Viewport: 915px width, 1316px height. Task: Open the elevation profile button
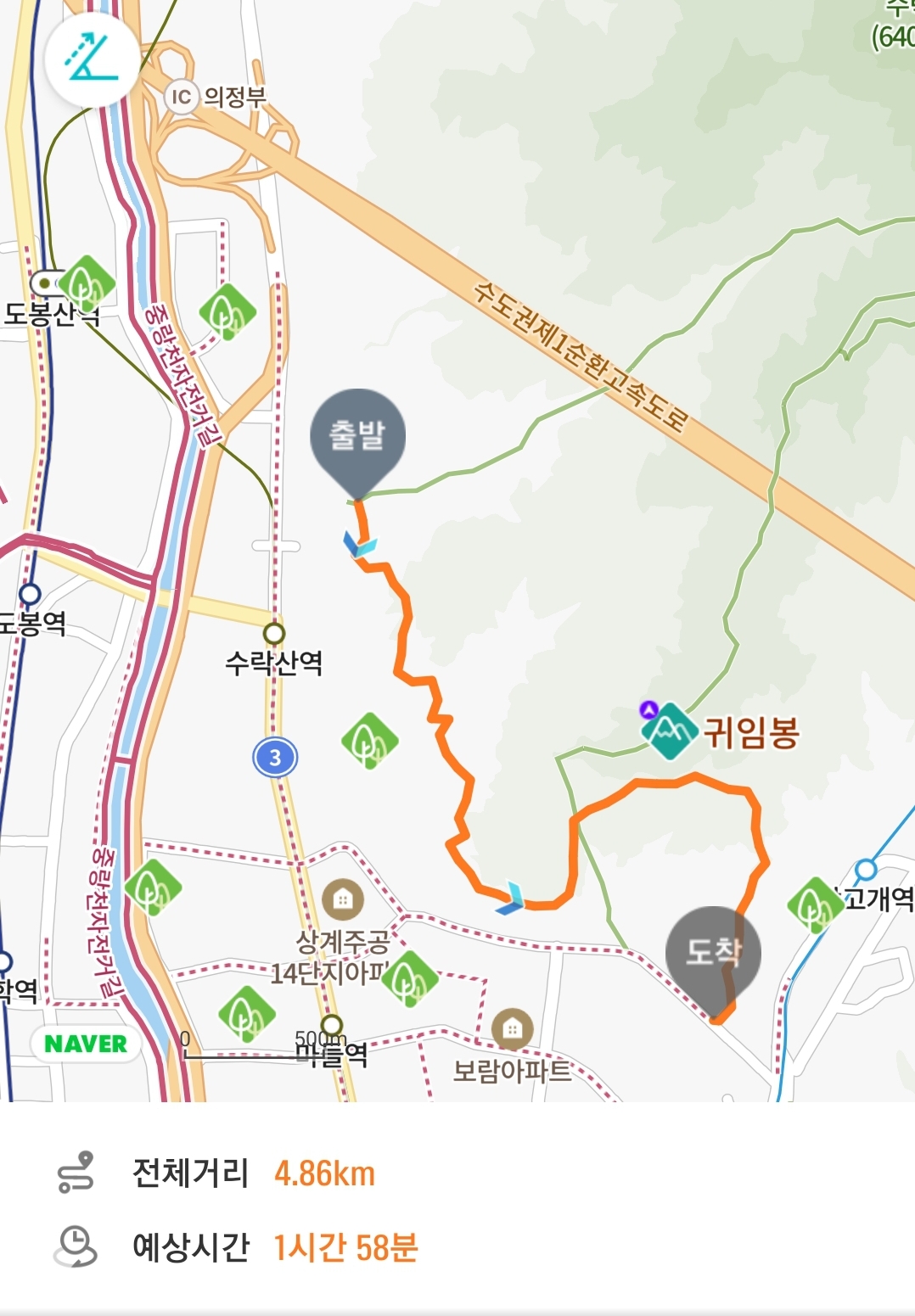pos(92,60)
